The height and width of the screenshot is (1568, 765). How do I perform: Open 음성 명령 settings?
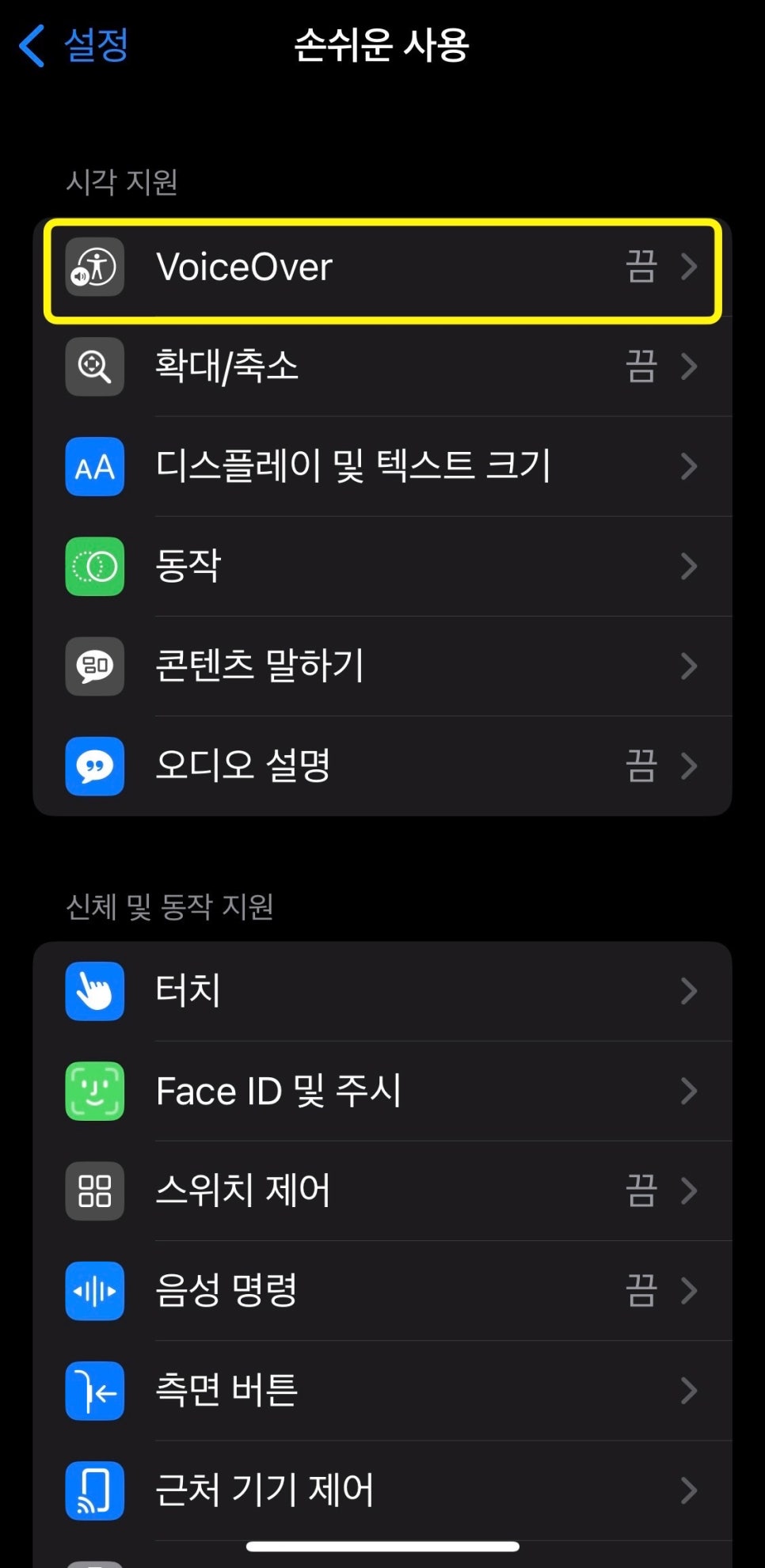[382, 1290]
